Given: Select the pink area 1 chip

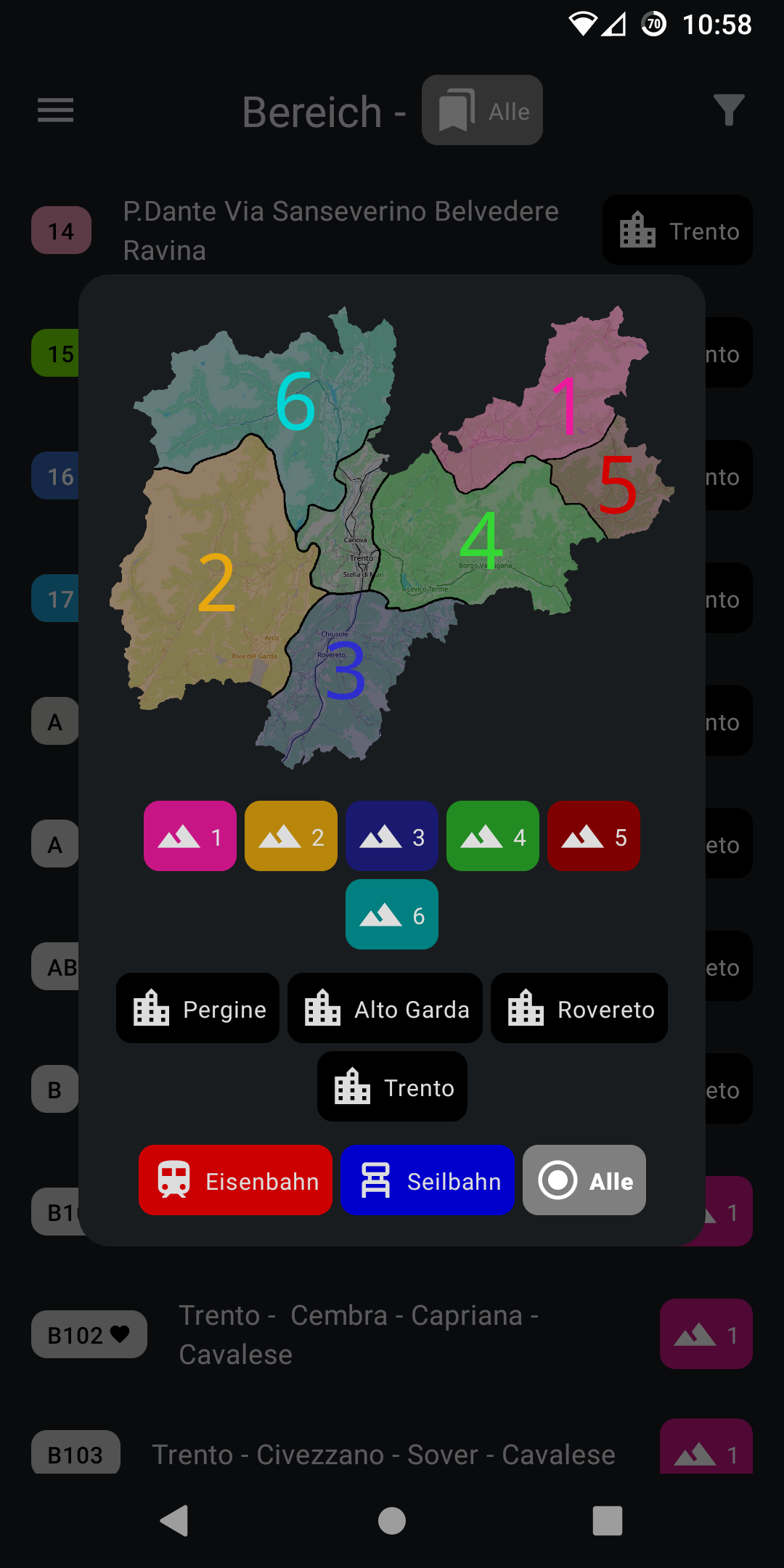Looking at the screenshot, I should pos(190,836).
